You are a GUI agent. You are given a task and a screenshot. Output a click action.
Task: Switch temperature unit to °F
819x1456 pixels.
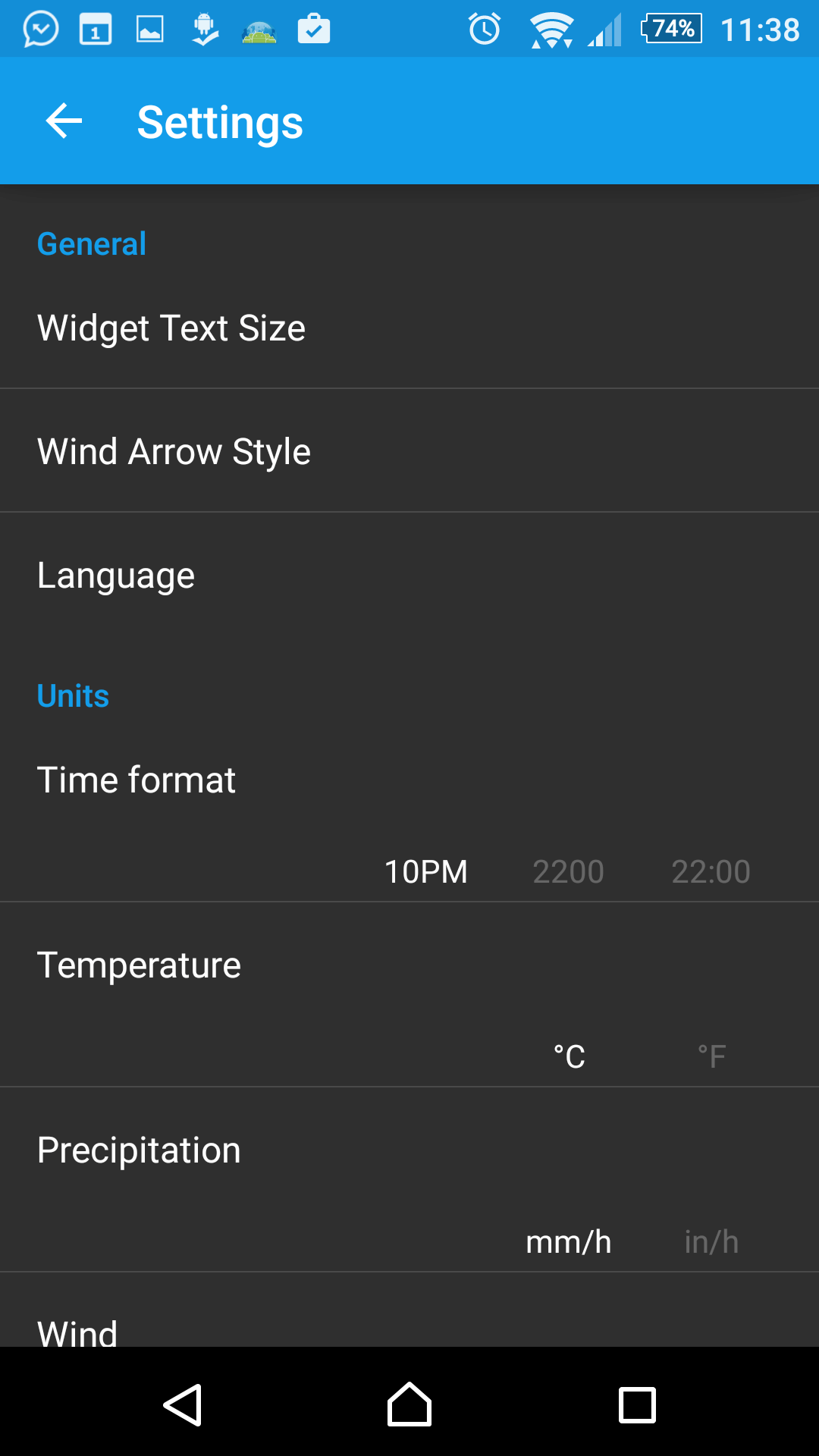pyautogui.click(x=711, y=1056)
